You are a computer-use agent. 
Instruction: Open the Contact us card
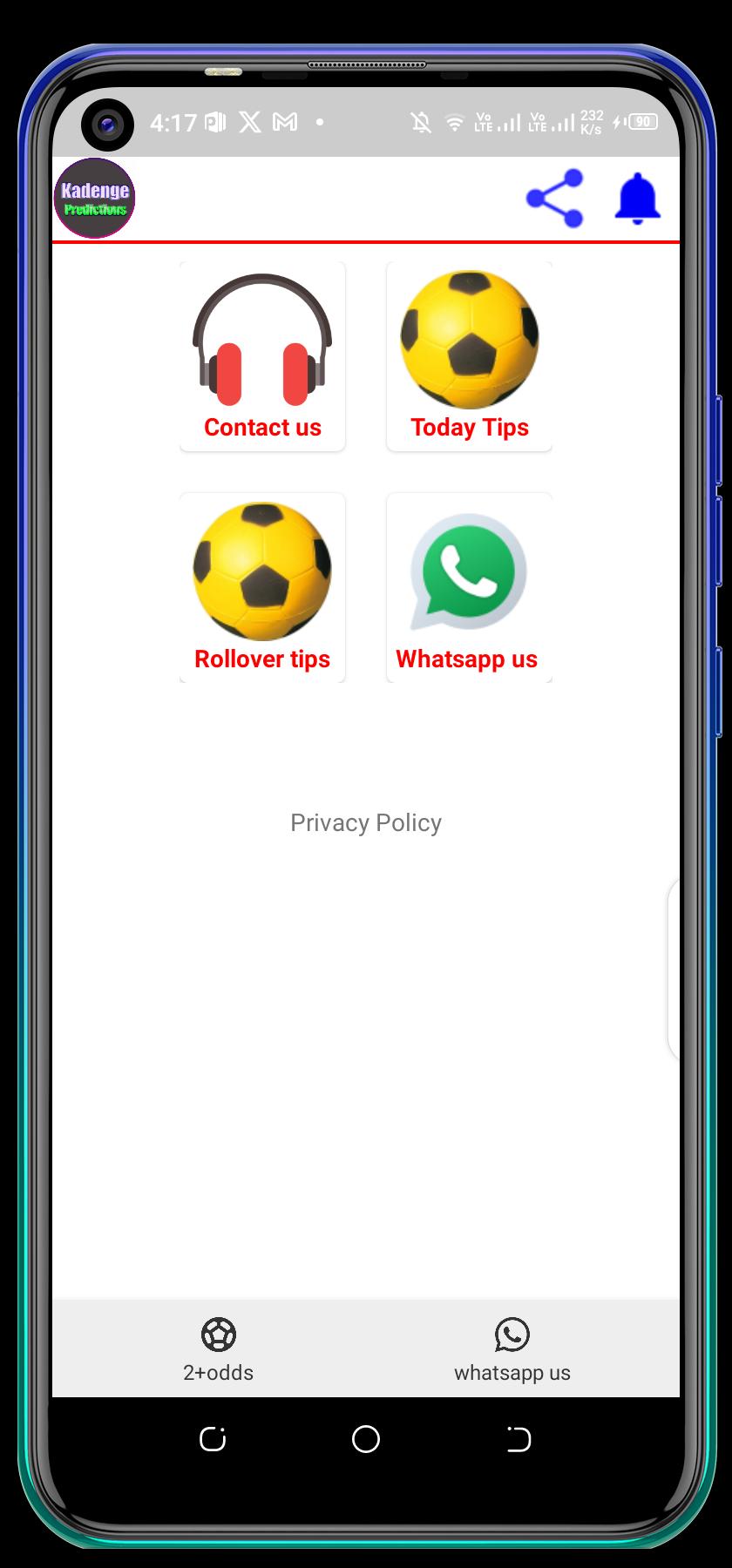[x=262, y=356]
